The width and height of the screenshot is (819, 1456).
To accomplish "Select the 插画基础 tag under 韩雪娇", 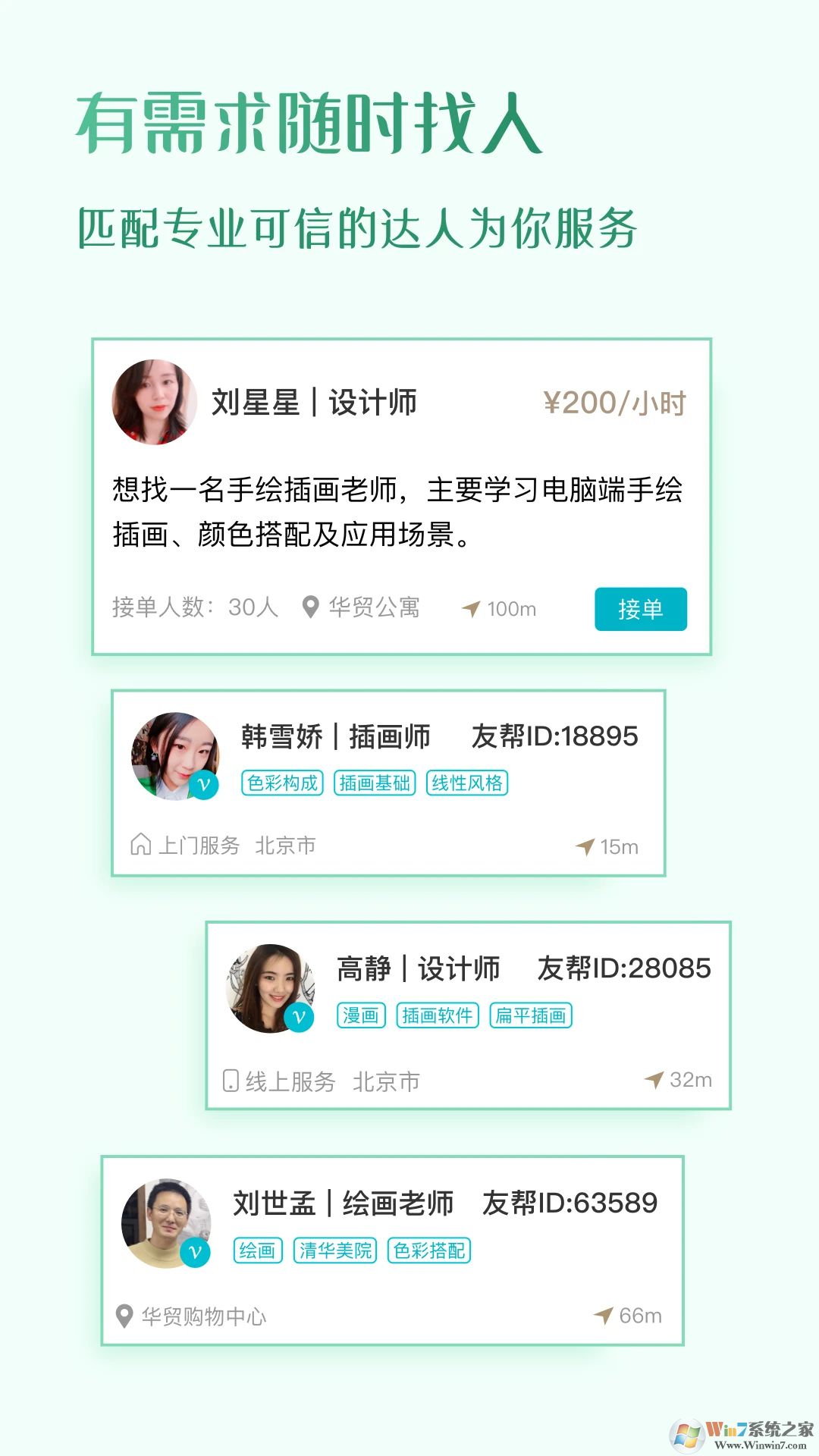I will click(x=375, y=783).
